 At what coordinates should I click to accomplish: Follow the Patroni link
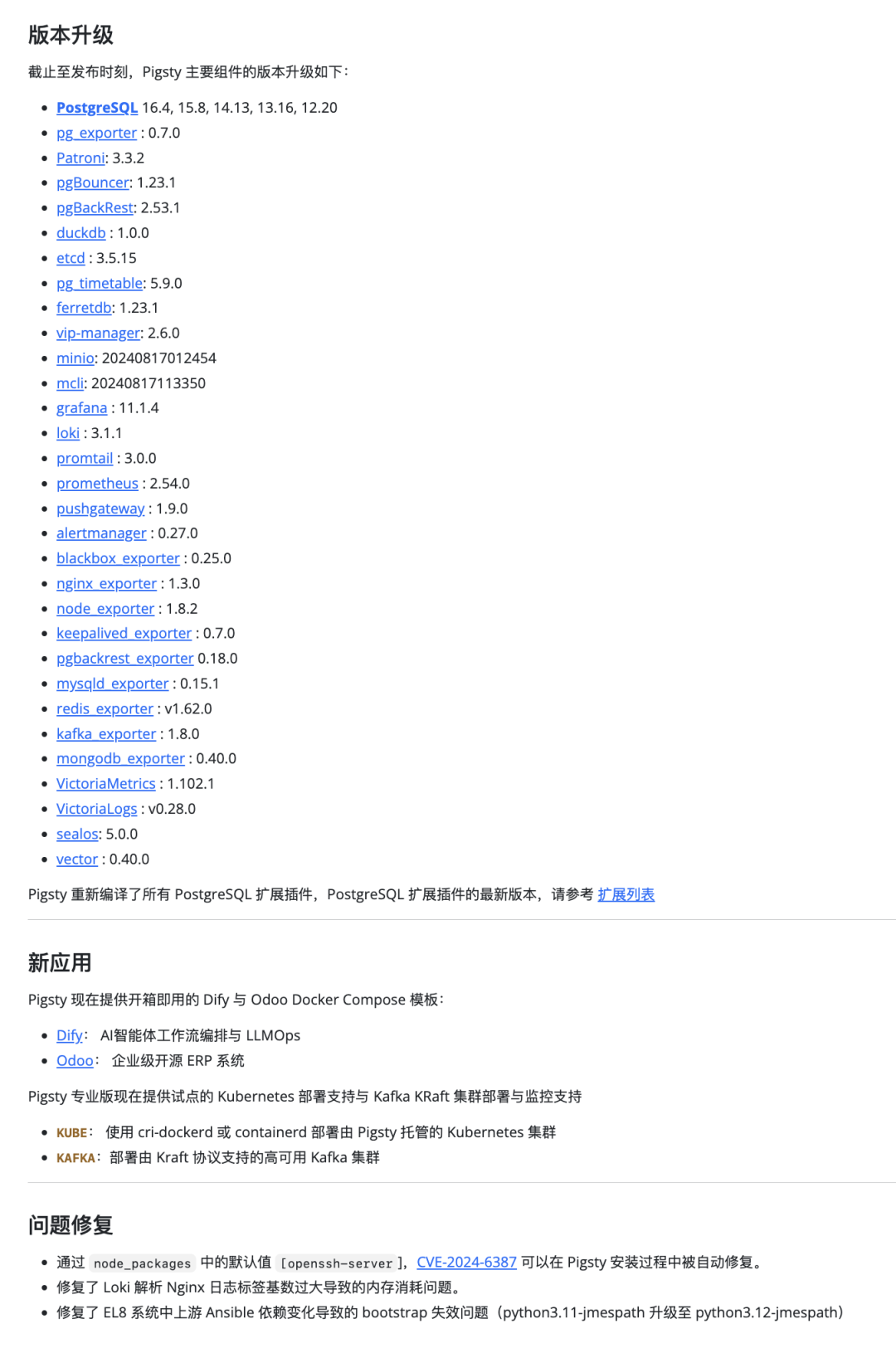tap(80, 158)
